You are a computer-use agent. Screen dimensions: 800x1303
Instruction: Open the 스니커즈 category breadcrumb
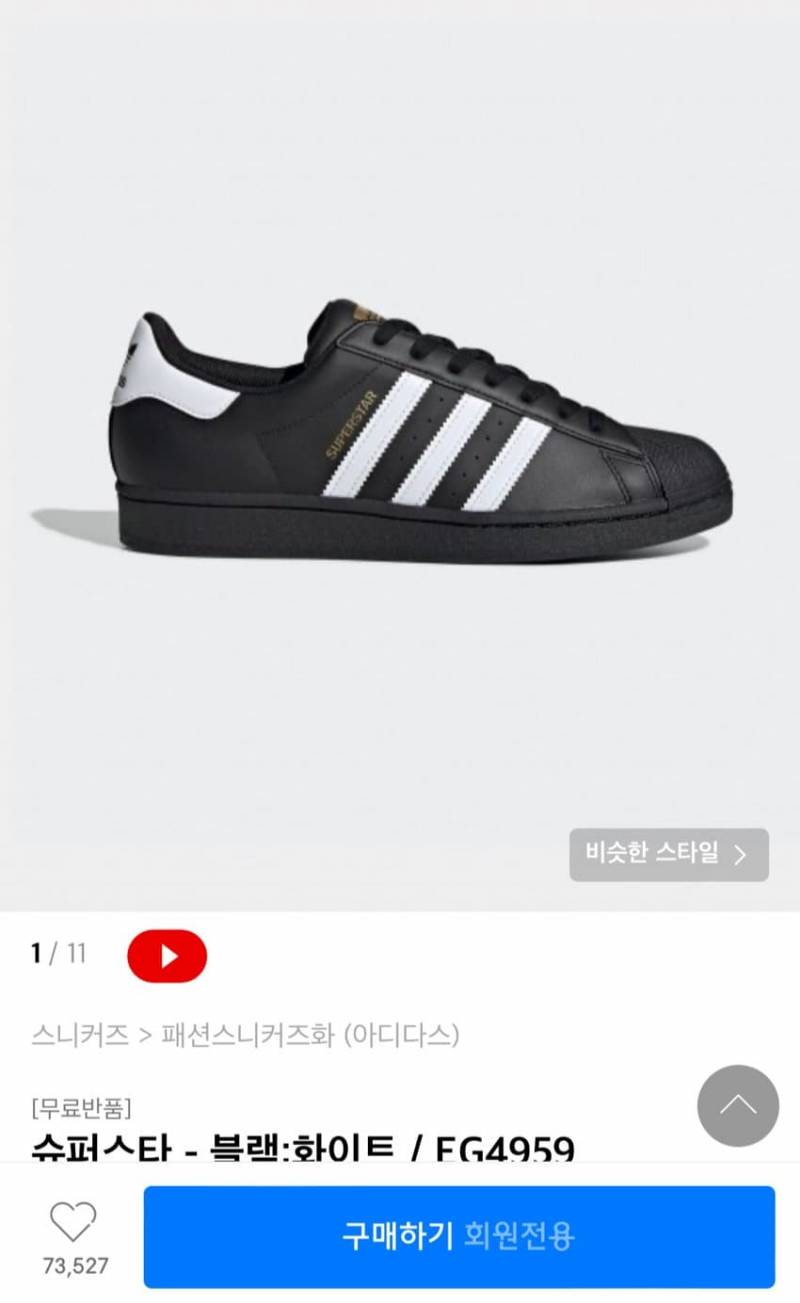click(x=80, y=1034)
